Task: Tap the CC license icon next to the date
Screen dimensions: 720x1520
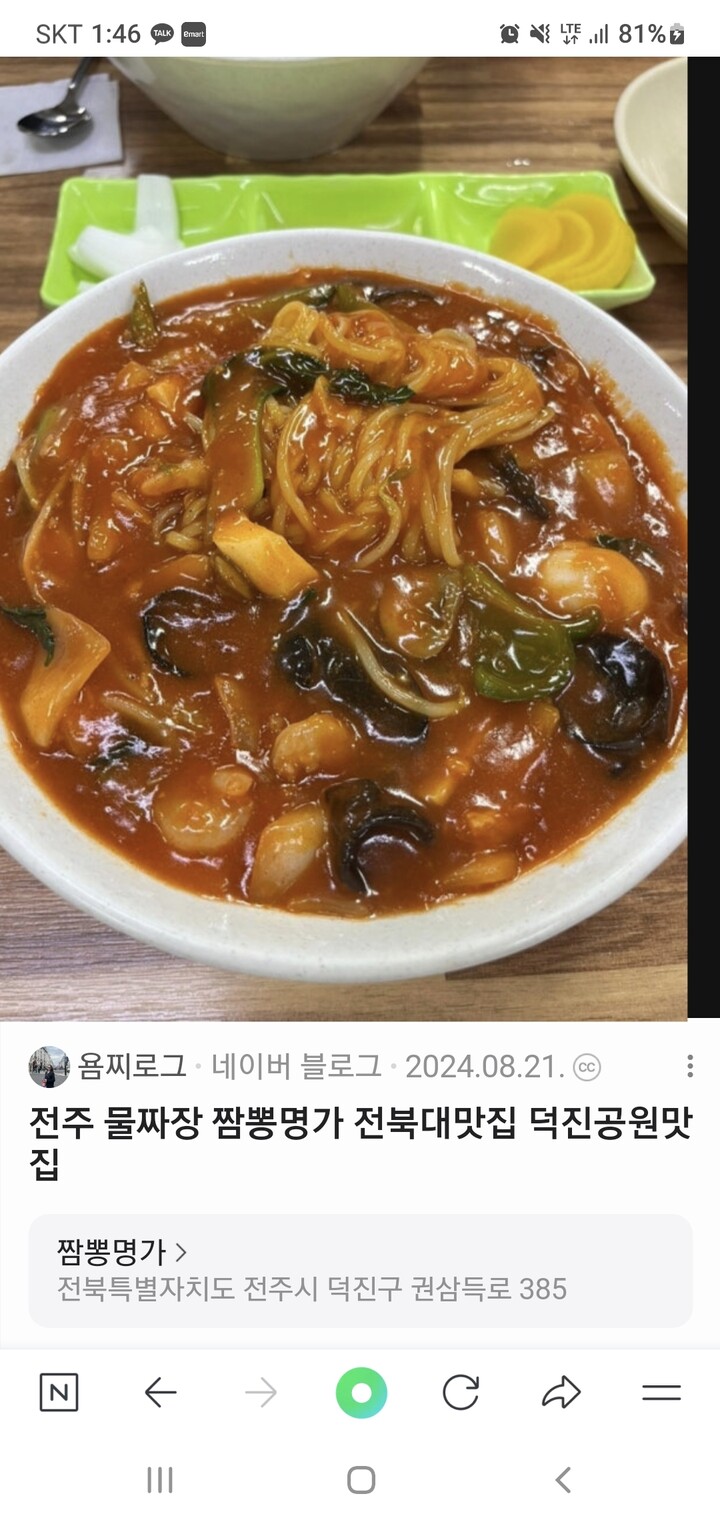Action: point(586,1068)
